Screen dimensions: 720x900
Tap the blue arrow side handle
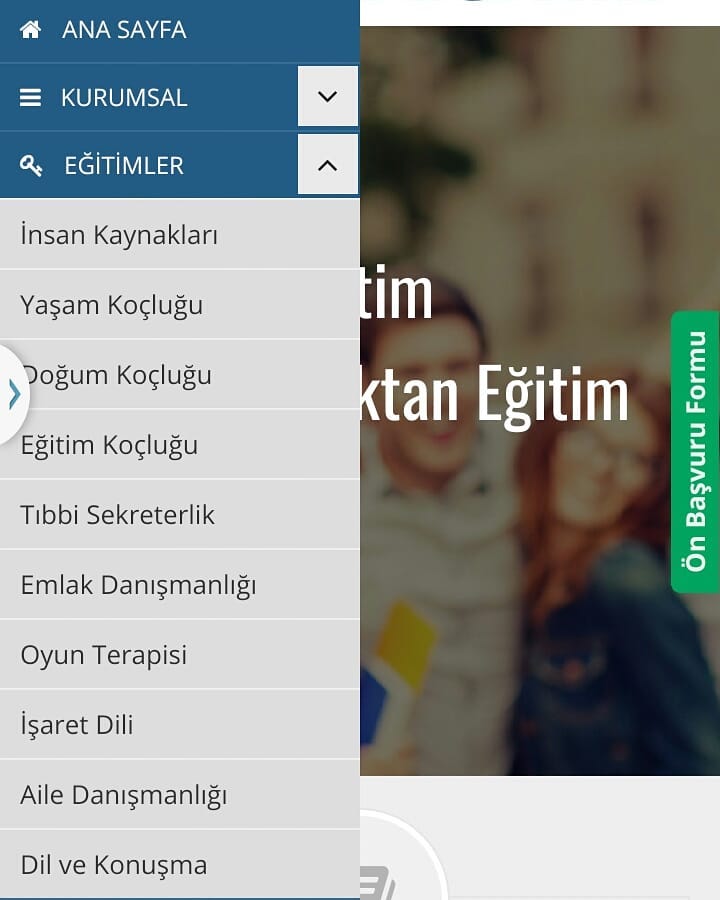[x=14, y=394]
